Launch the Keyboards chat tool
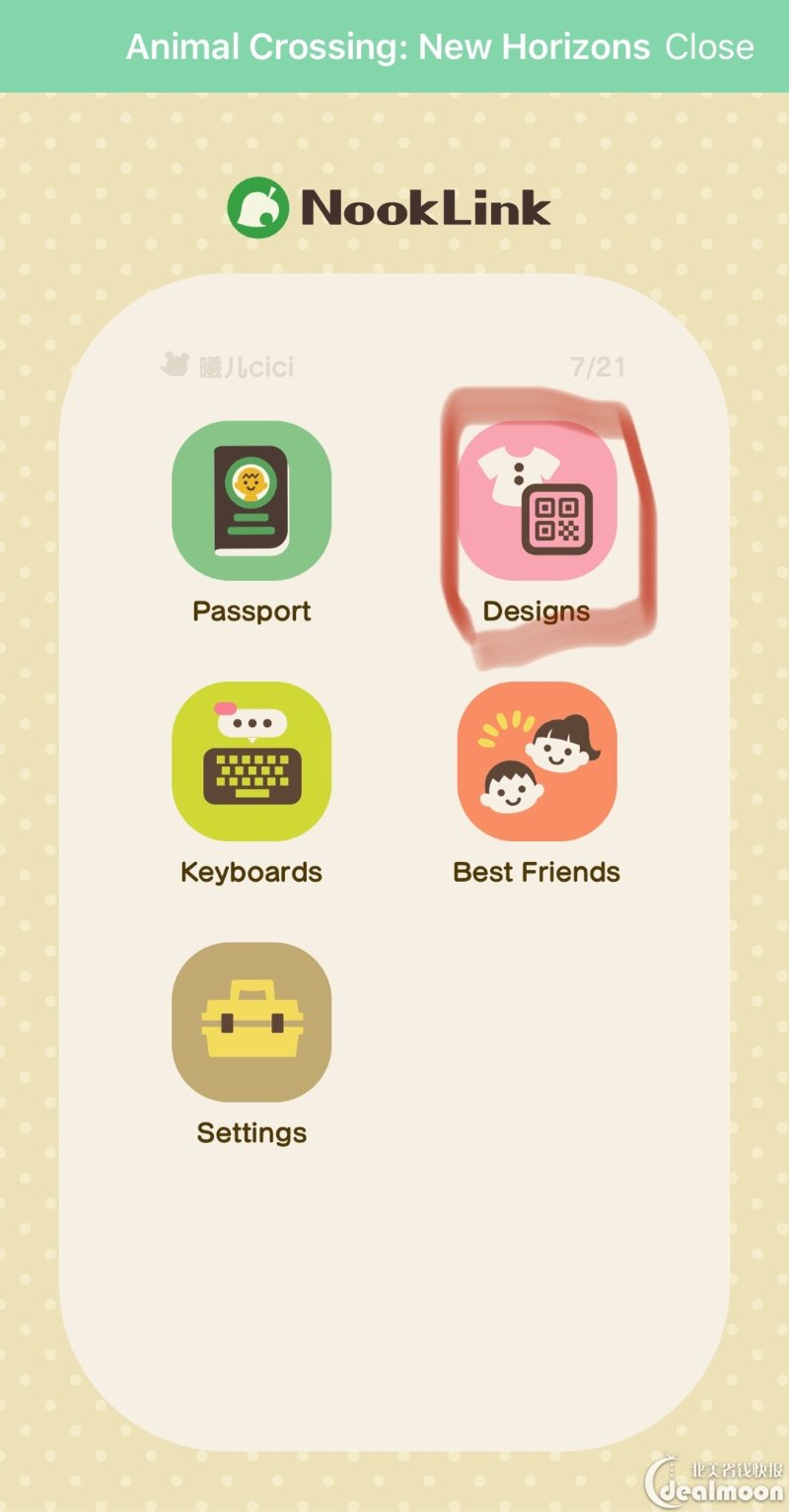Viewport: 789px width, 1512px height. (x=251, y=761)
